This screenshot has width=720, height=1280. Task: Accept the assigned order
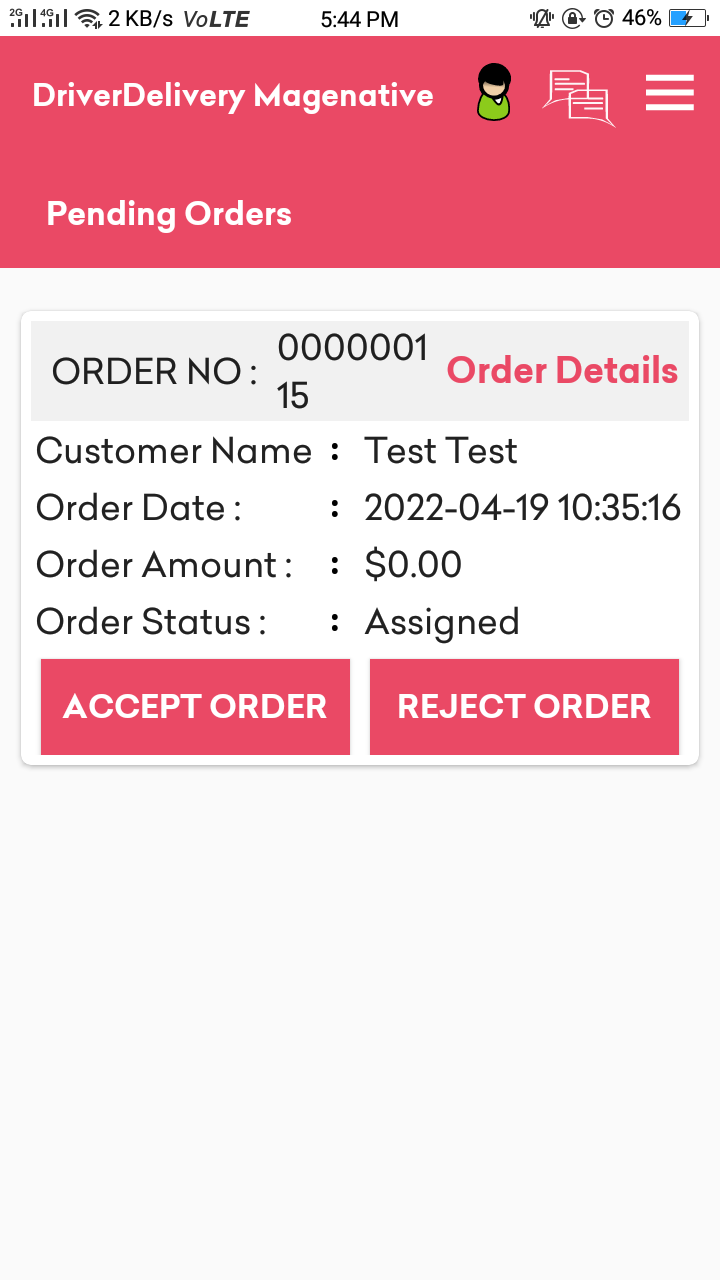click(195, 706)
